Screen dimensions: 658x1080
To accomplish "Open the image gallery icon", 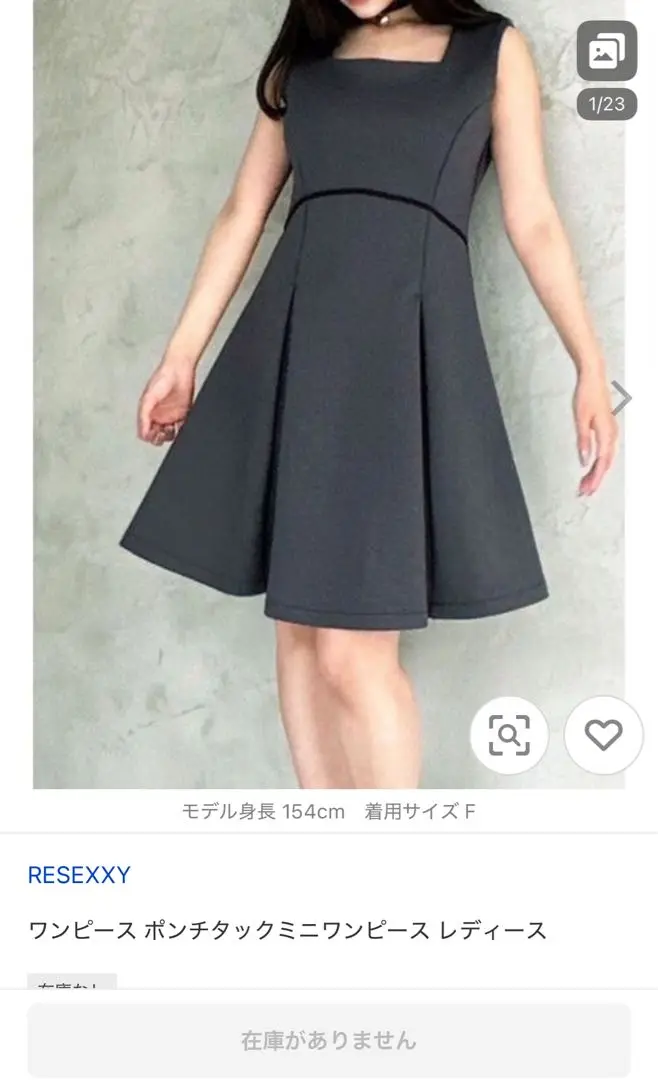I will pyautogui.click(x=606, y=50).
